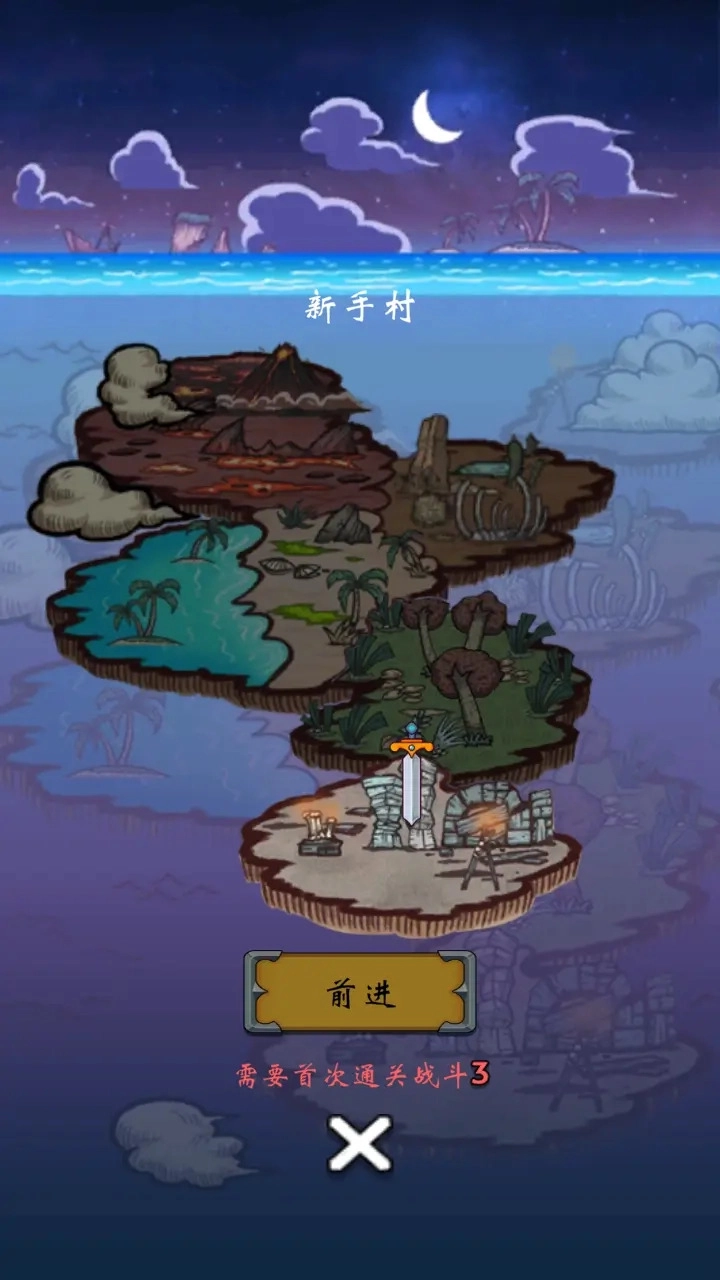Tap the 前进 button to advance
720x1280 pixels.
click(x=360, y=993)
